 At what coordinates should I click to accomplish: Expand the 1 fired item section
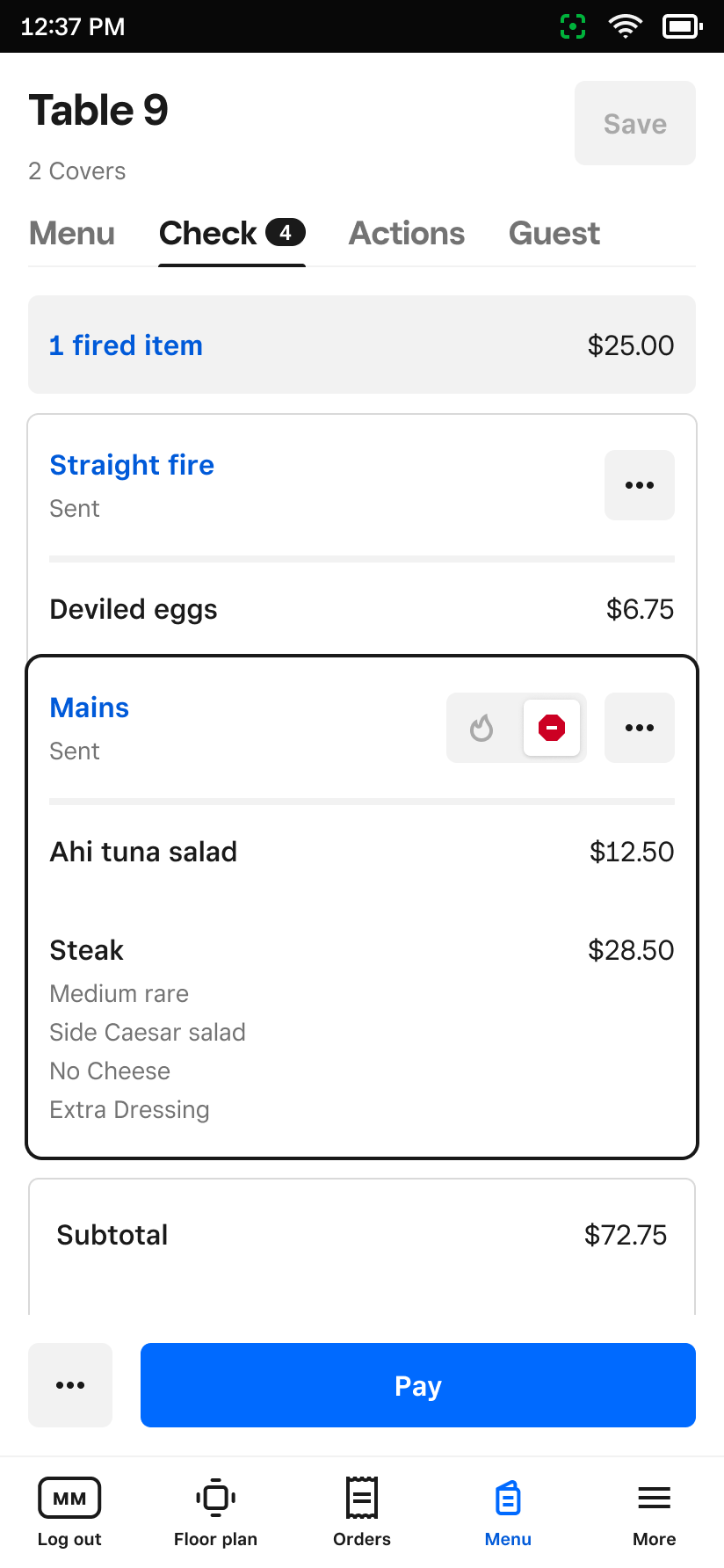pos(361,345)
